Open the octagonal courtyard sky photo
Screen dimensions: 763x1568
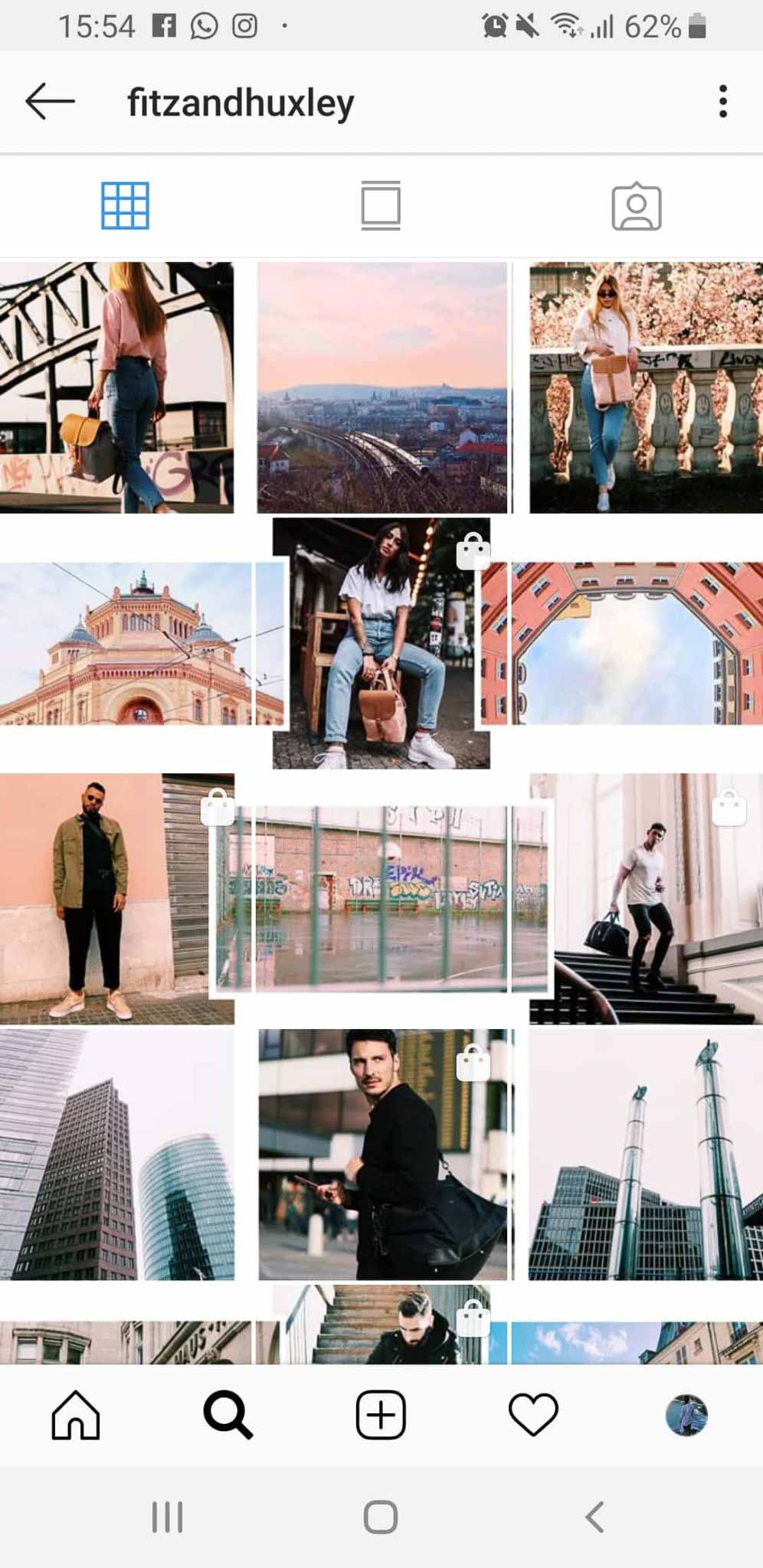[628, 643]
